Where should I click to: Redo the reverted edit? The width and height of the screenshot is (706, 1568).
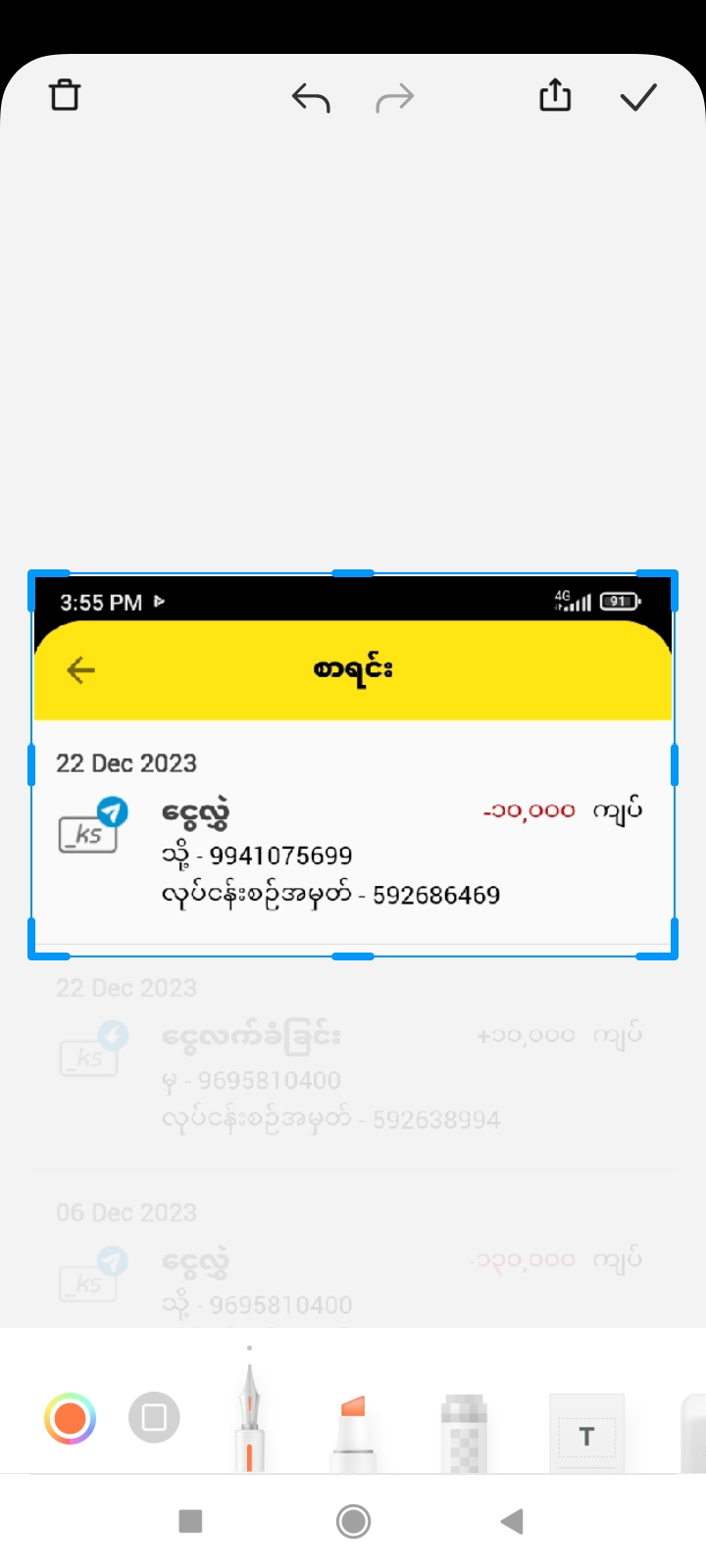pos(395,98)
